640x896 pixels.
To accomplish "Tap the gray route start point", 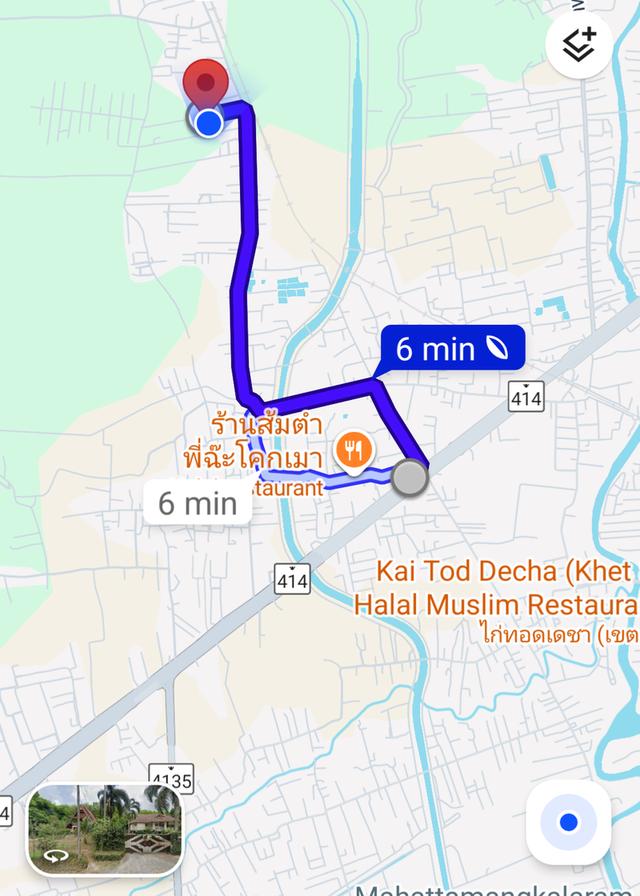I will click(x=409, y=478).
